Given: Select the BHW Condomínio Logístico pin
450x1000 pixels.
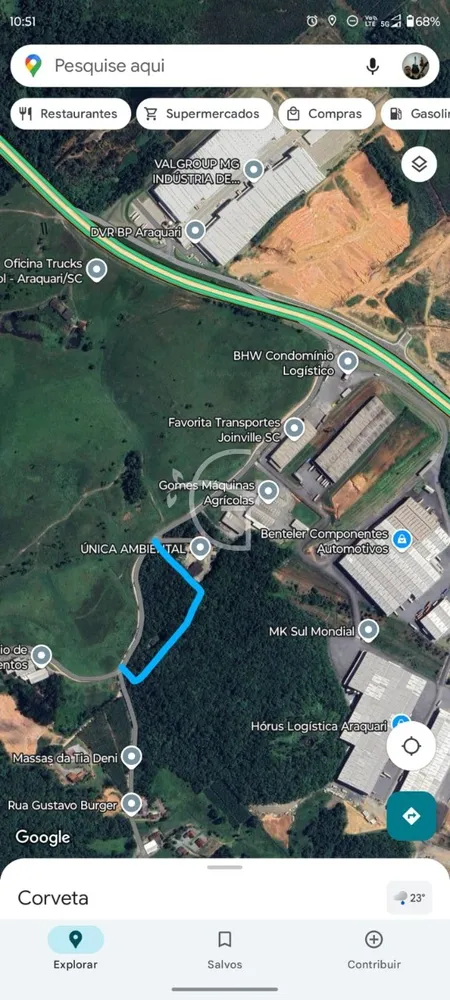Looking at the screenshot, I should tap(347, 362).
